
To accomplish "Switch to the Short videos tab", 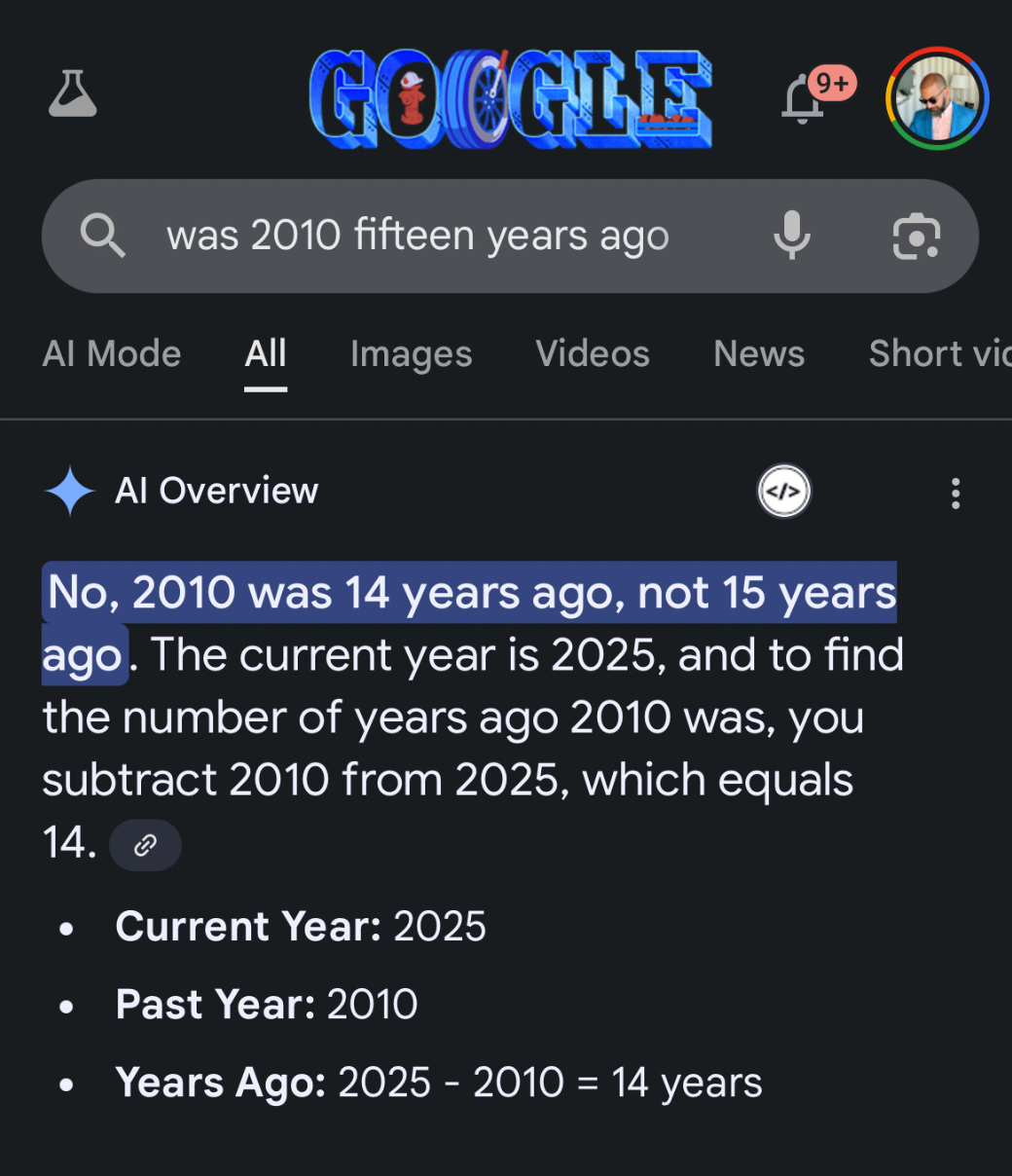I will 937,354.
